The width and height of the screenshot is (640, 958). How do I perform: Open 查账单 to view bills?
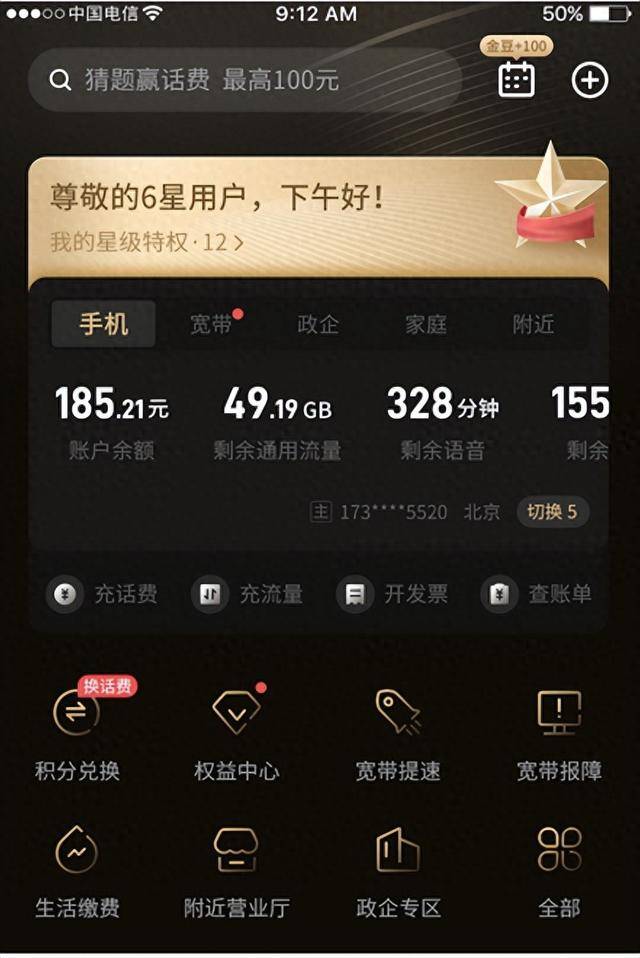(x=538, y=594)
